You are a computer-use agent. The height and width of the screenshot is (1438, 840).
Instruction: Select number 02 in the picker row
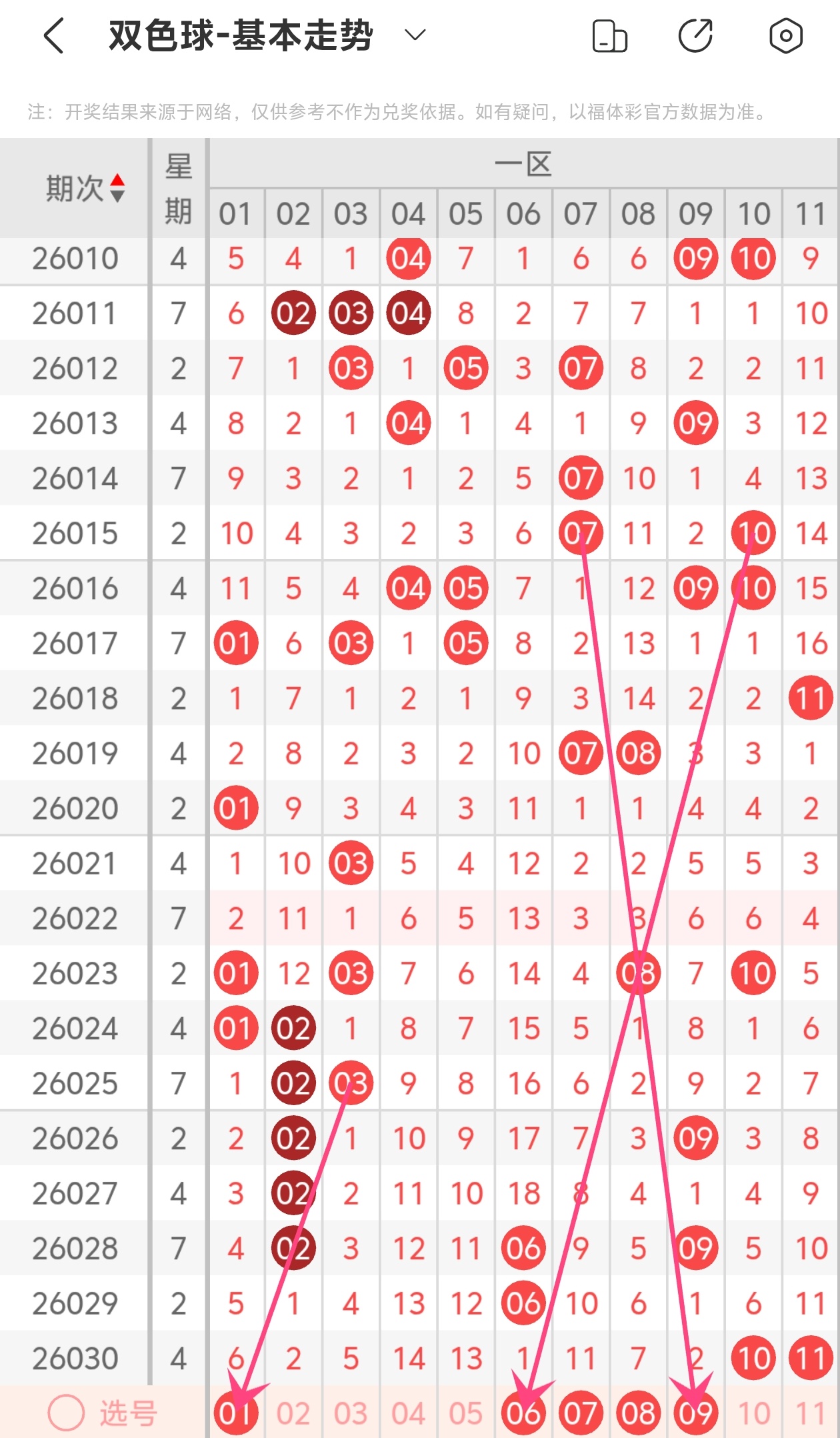click(293, 1413)
